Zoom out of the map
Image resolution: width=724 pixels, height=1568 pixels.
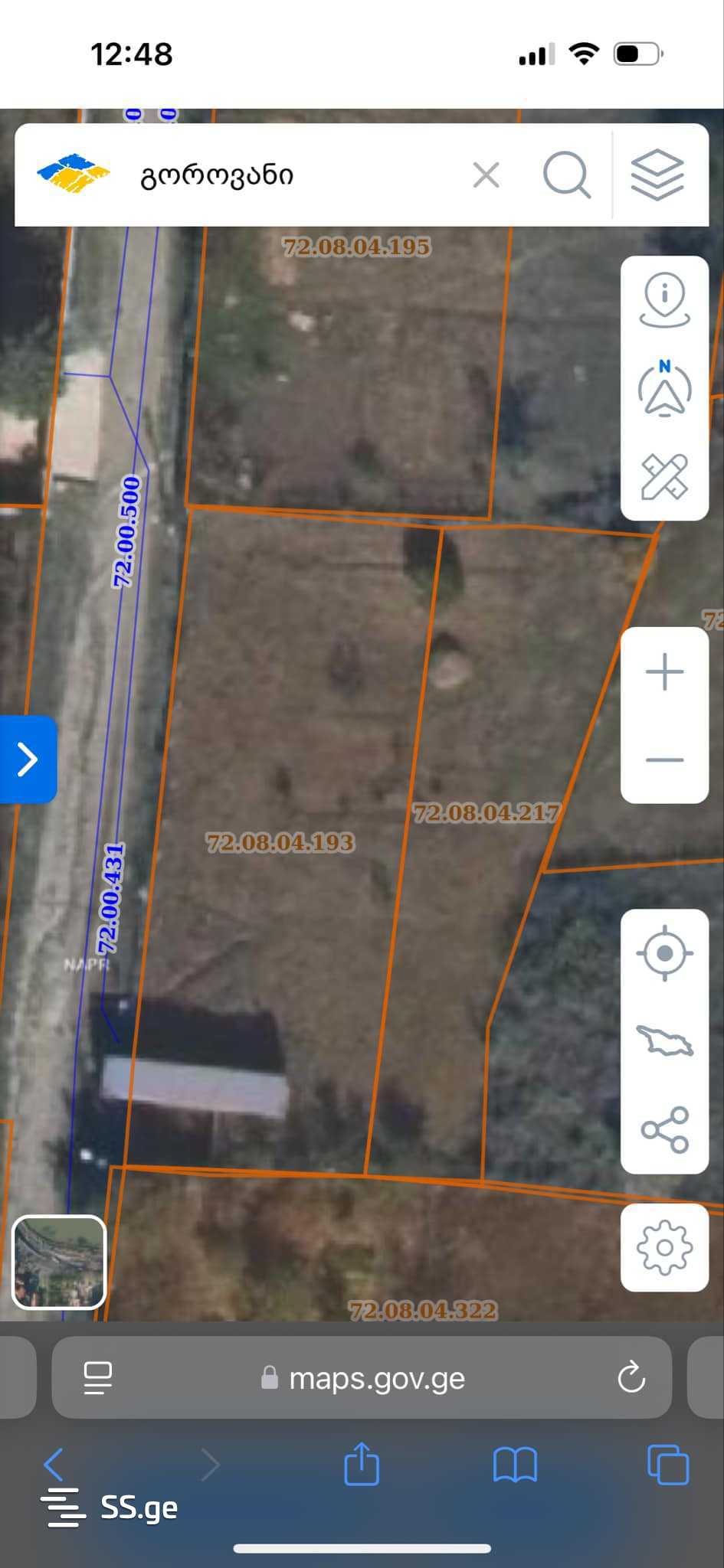(x=664, y=759)
